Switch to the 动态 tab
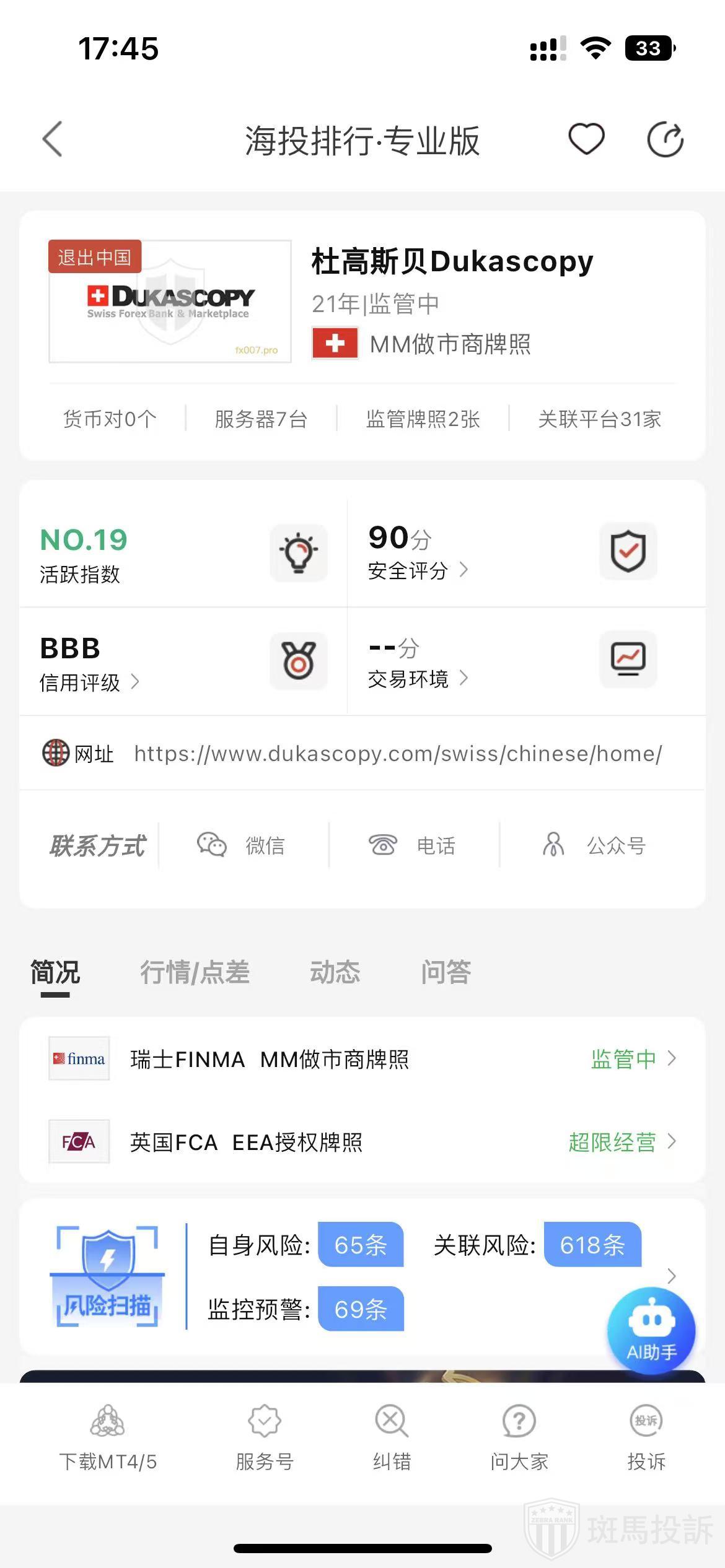725x1568 pixels. coord(335,972)
